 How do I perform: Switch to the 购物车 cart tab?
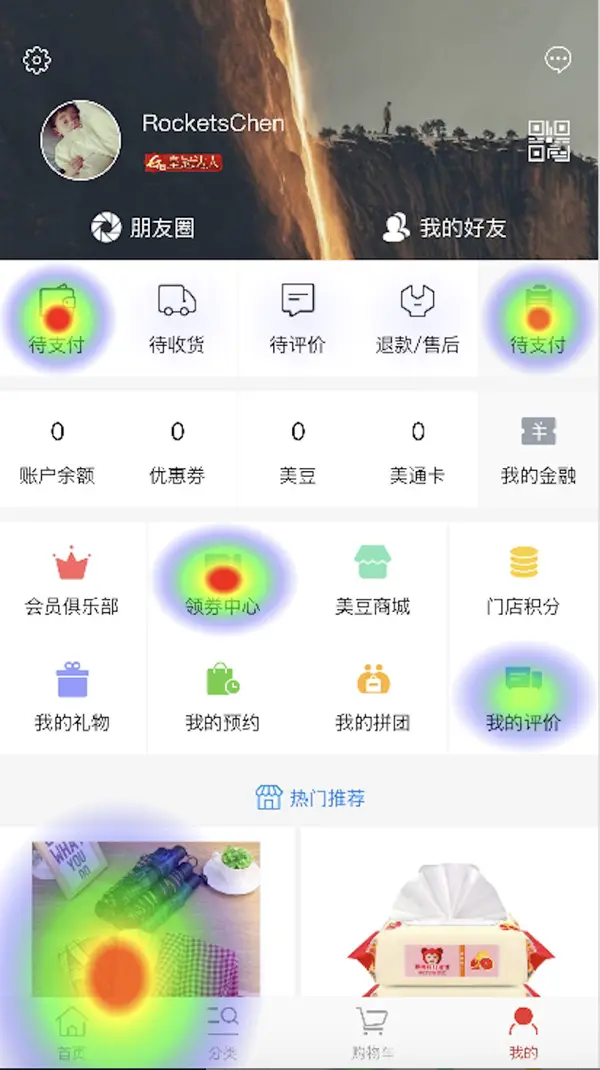coord(372,1032)
